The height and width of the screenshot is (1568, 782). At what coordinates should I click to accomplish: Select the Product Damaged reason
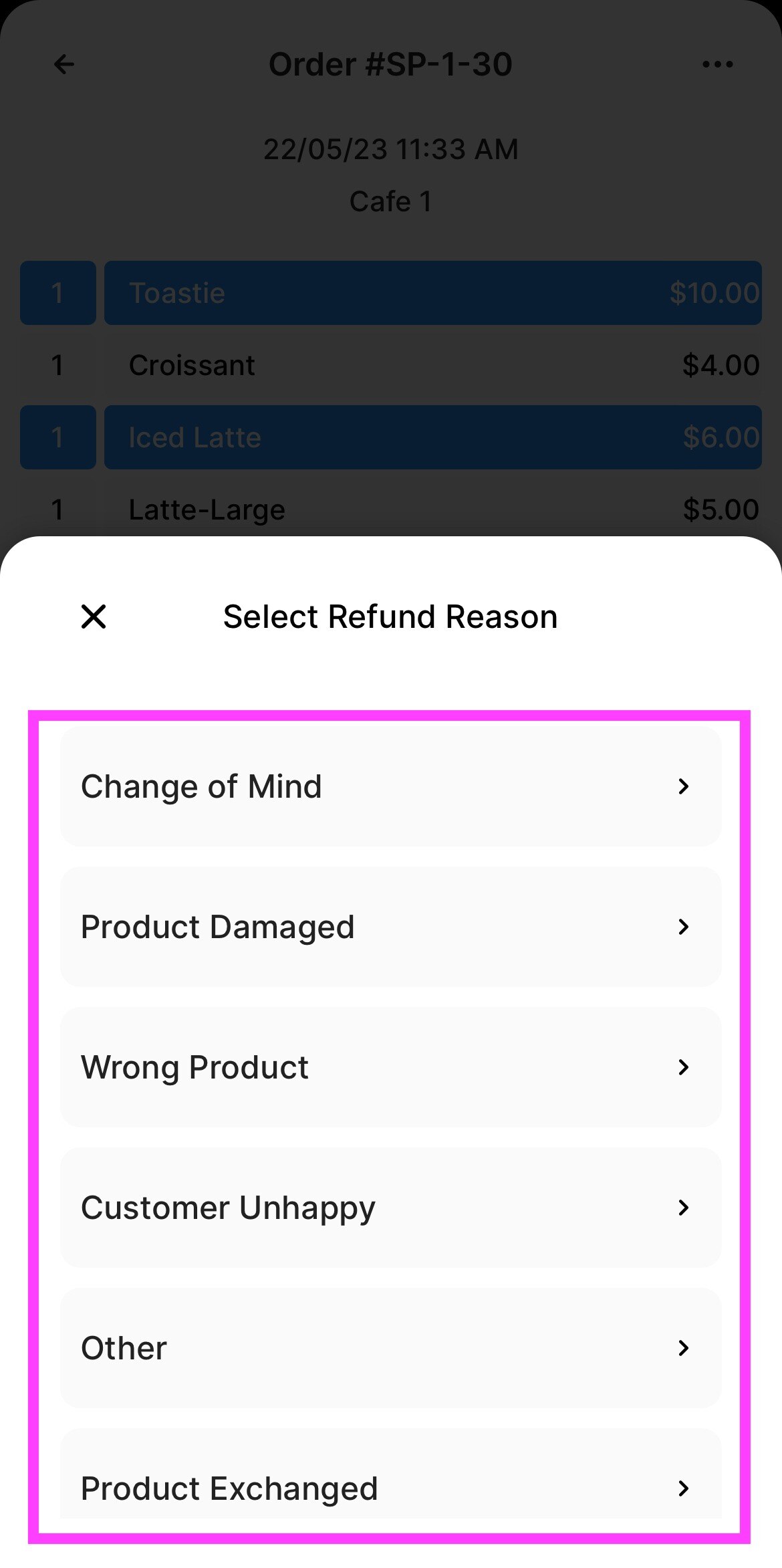[x=390, y=927]
